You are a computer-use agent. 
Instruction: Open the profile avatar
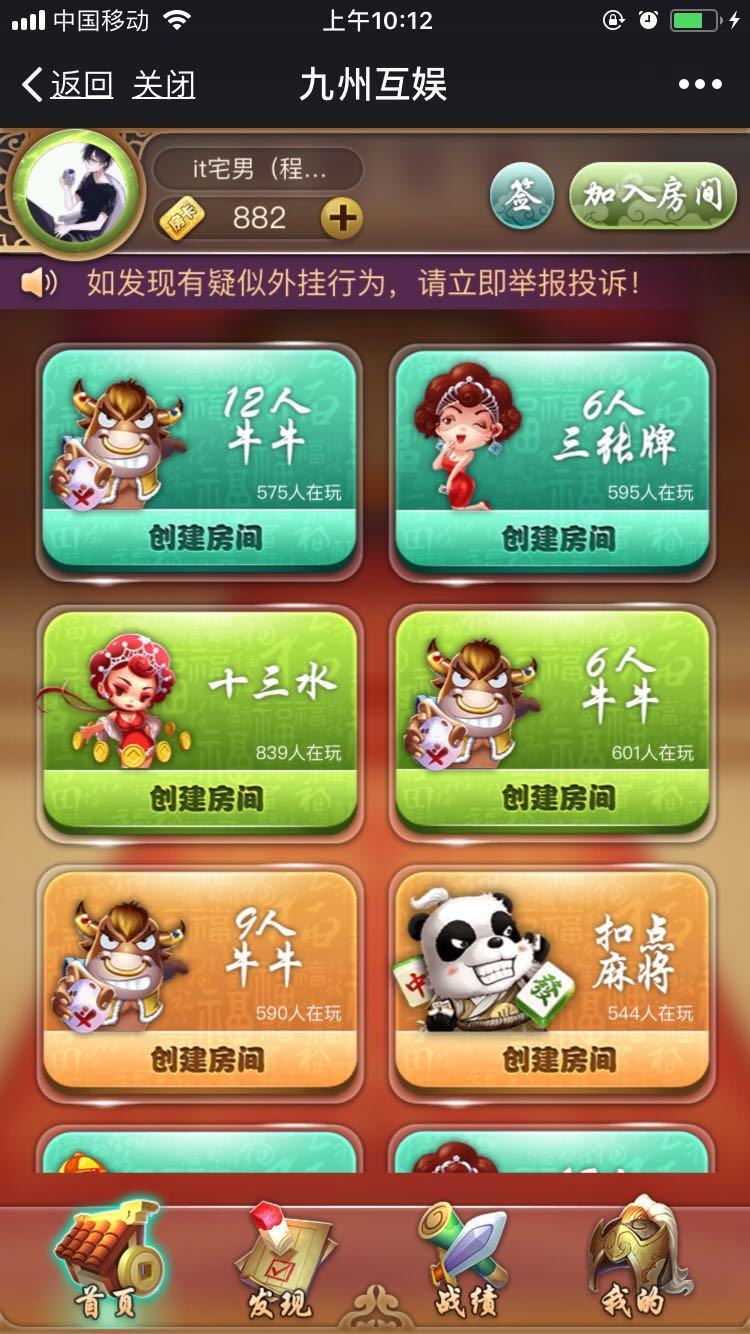coord(75,194)
